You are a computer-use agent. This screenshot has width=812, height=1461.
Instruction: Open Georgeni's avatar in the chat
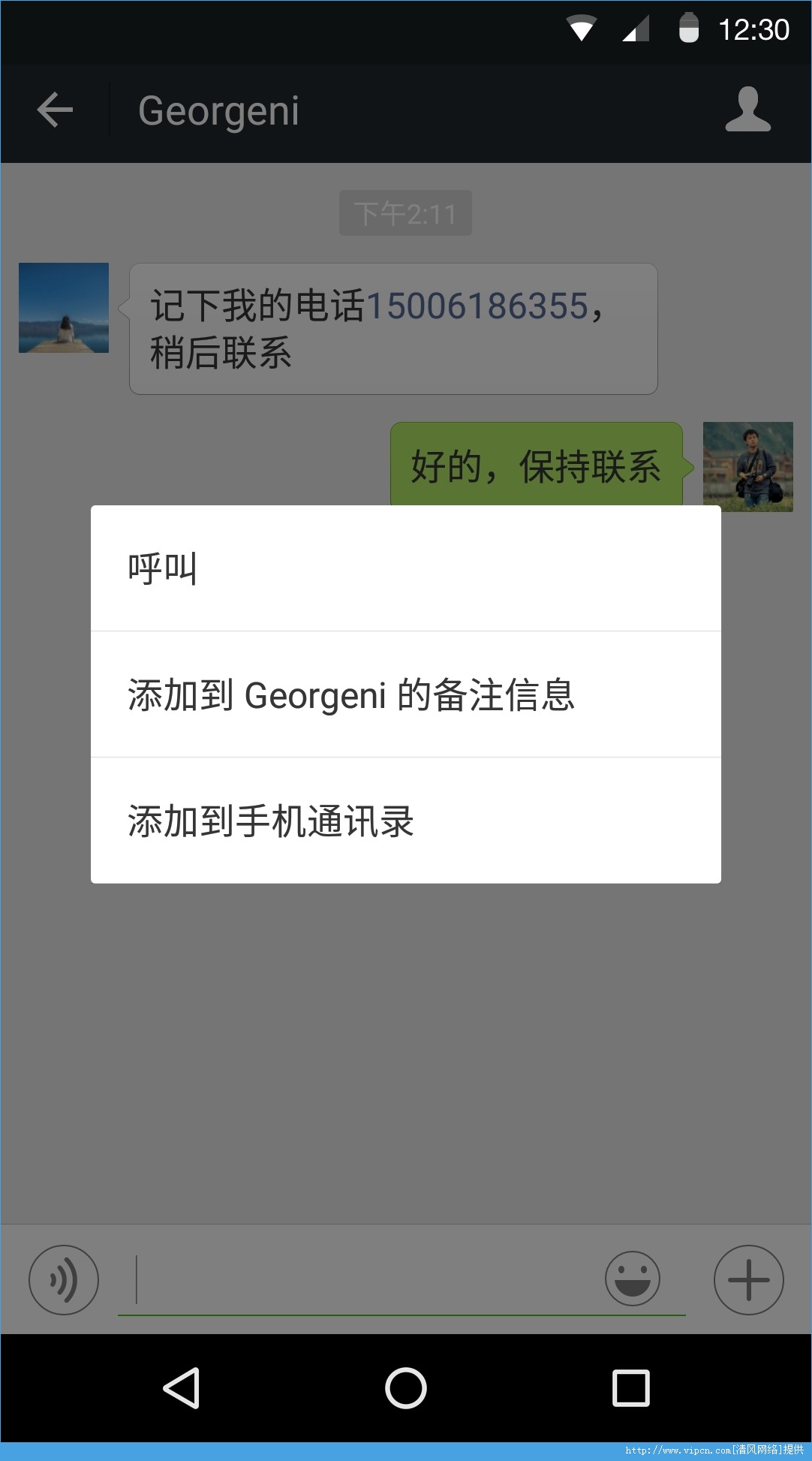tap(64, 308)
